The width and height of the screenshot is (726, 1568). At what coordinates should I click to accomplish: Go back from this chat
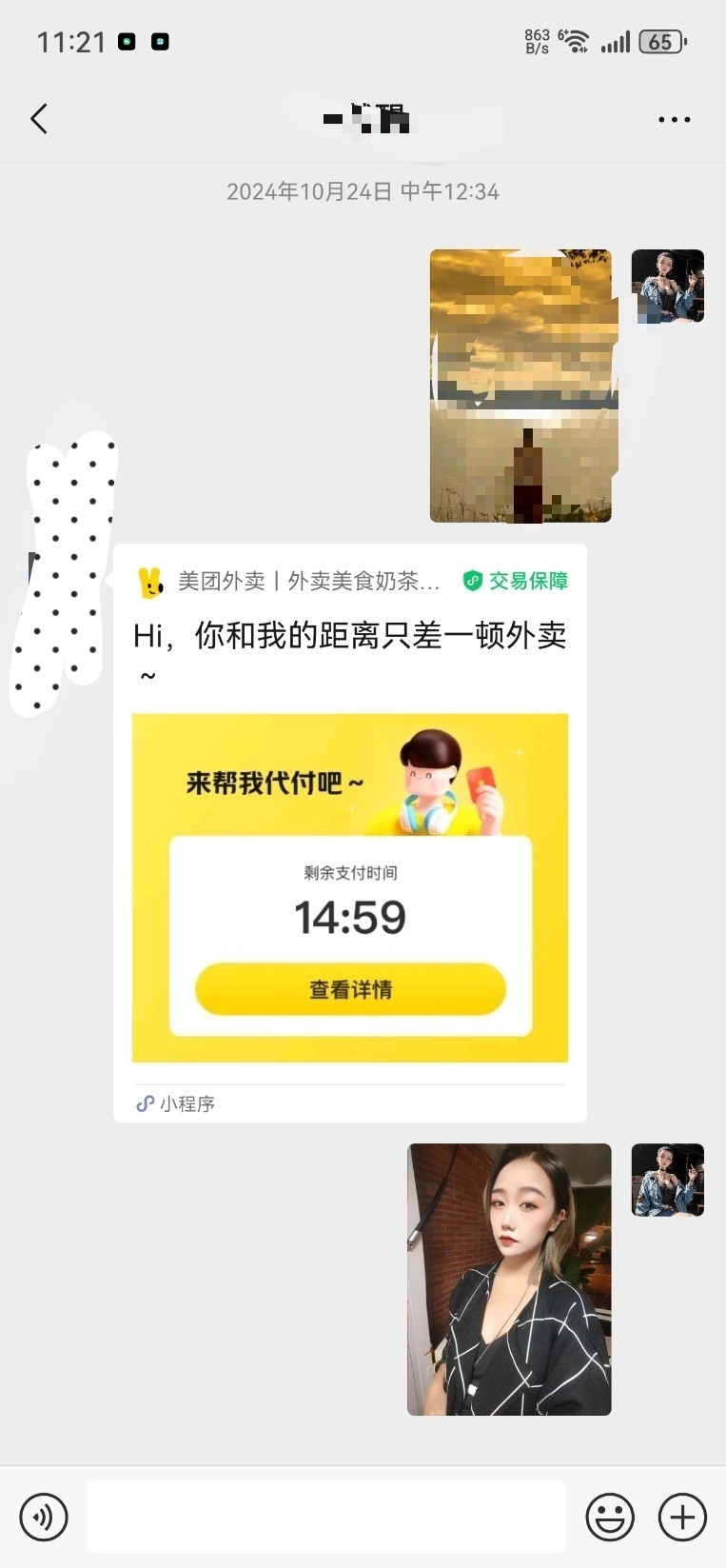(39, 119)
